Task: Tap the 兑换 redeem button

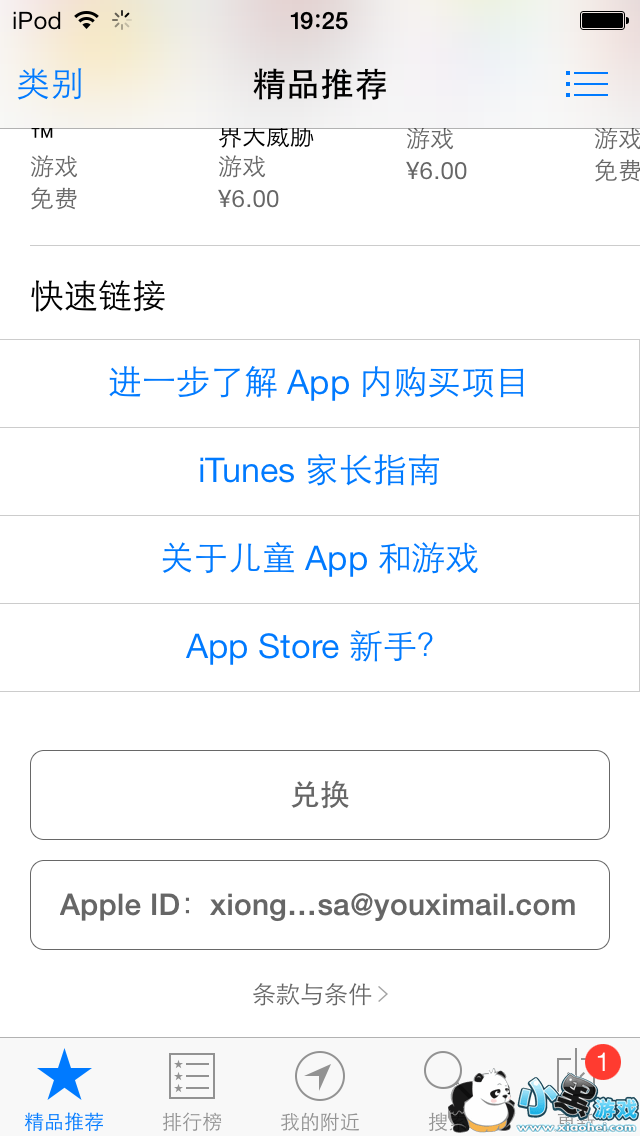Action: (320, 795)
